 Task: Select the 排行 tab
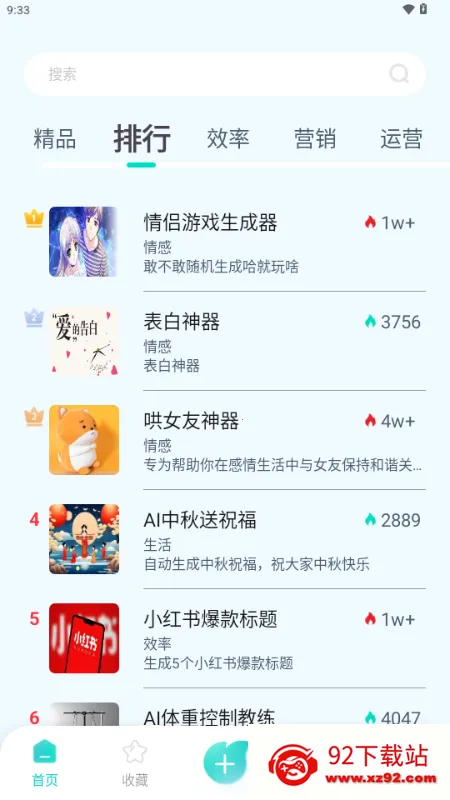tap(141, 138)
